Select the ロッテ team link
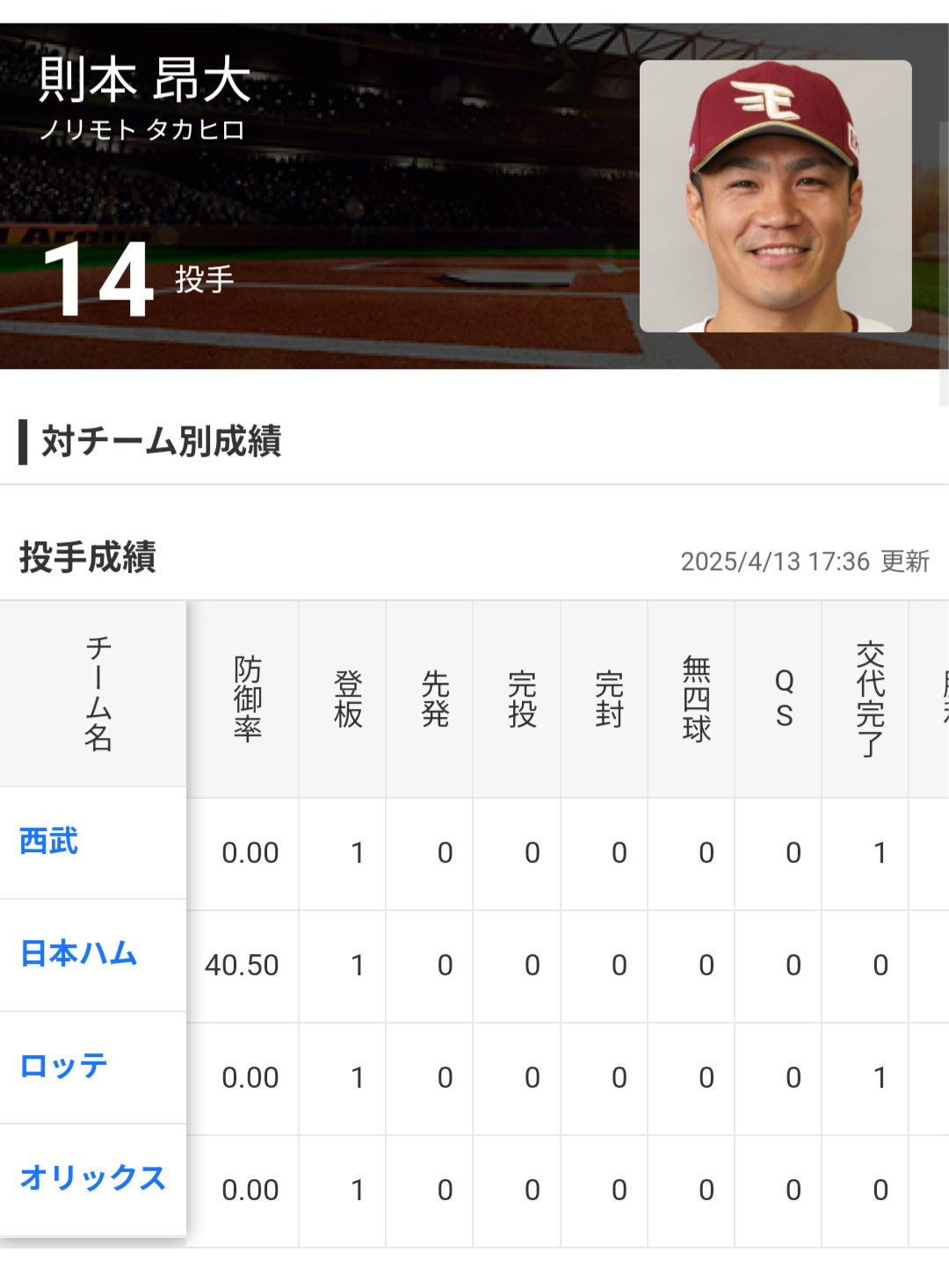 click(x=63, y=1067)
